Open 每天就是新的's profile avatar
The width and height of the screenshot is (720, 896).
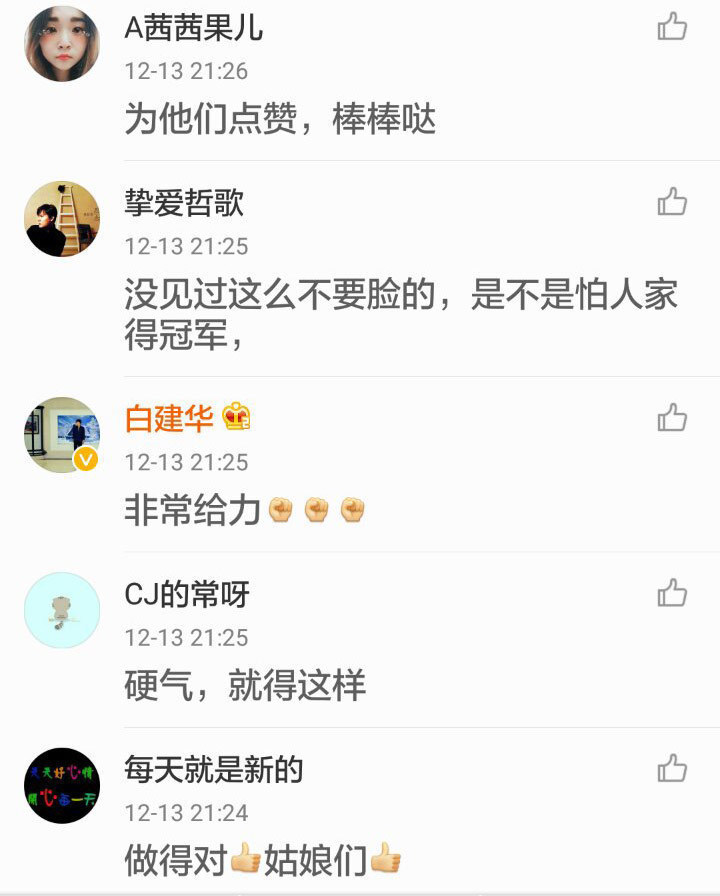point(62,786)
